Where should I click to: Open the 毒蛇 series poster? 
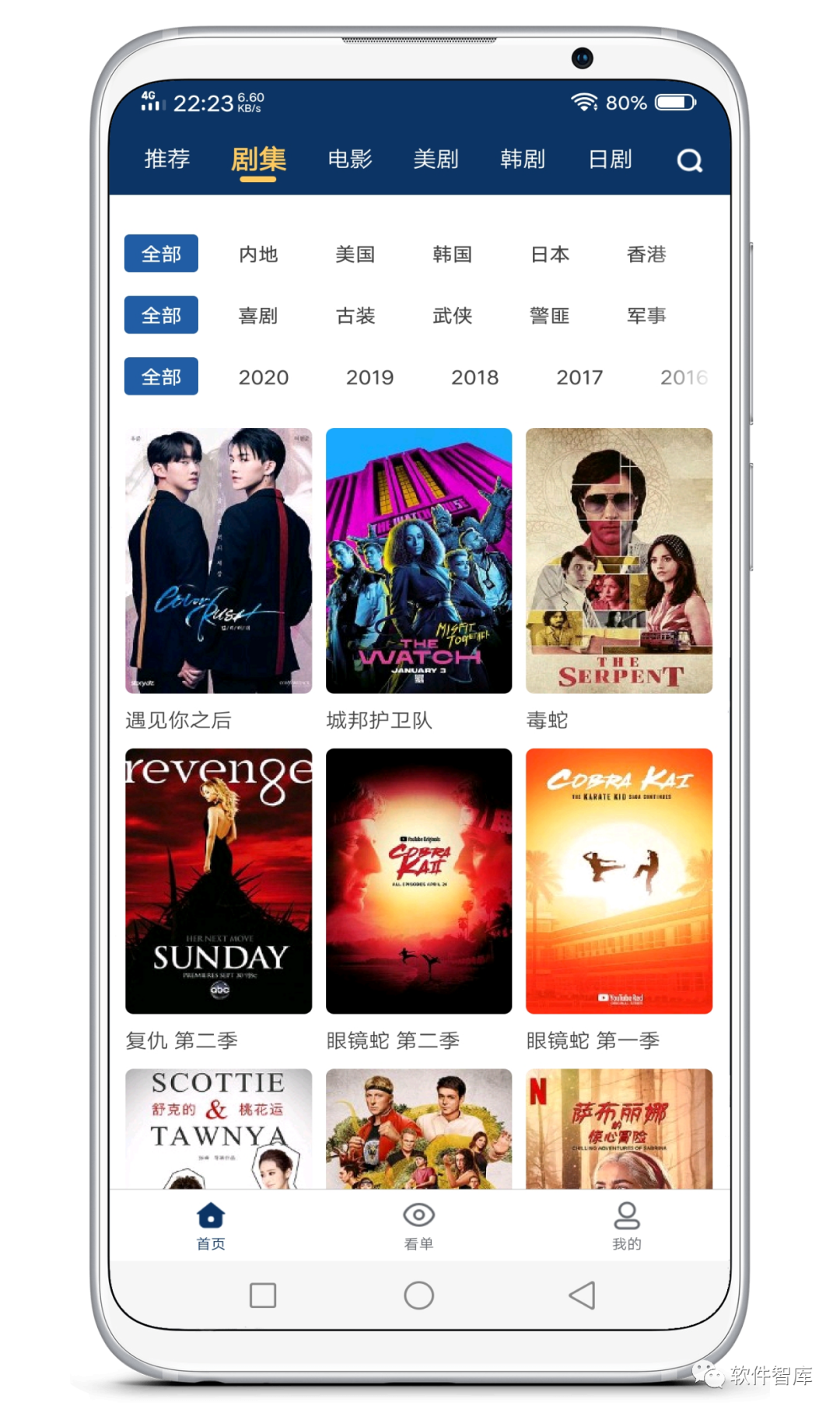(618, 560)
